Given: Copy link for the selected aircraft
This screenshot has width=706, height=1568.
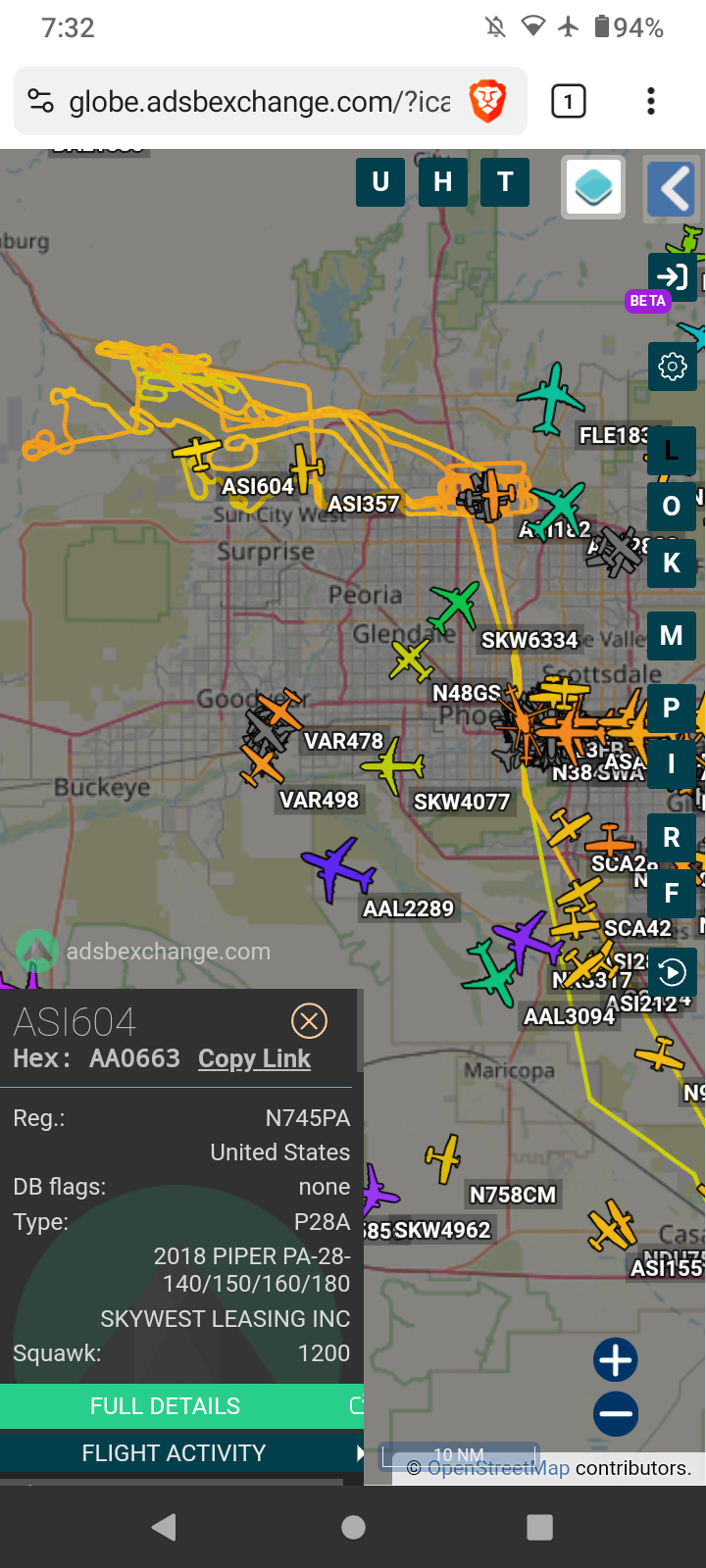Looking at the screenshot, I should coord(254,1058).
